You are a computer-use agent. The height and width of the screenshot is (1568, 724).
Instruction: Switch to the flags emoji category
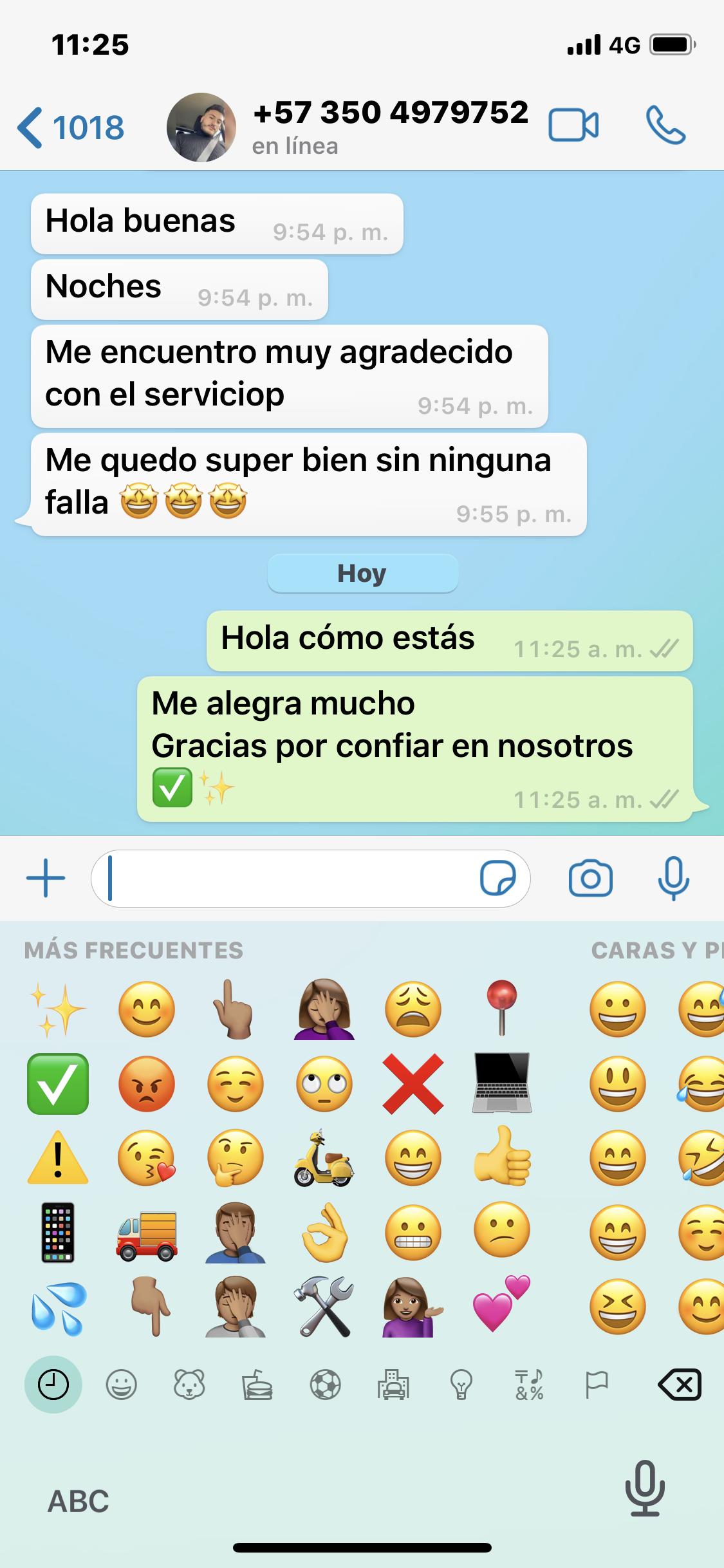point(597,1385)
